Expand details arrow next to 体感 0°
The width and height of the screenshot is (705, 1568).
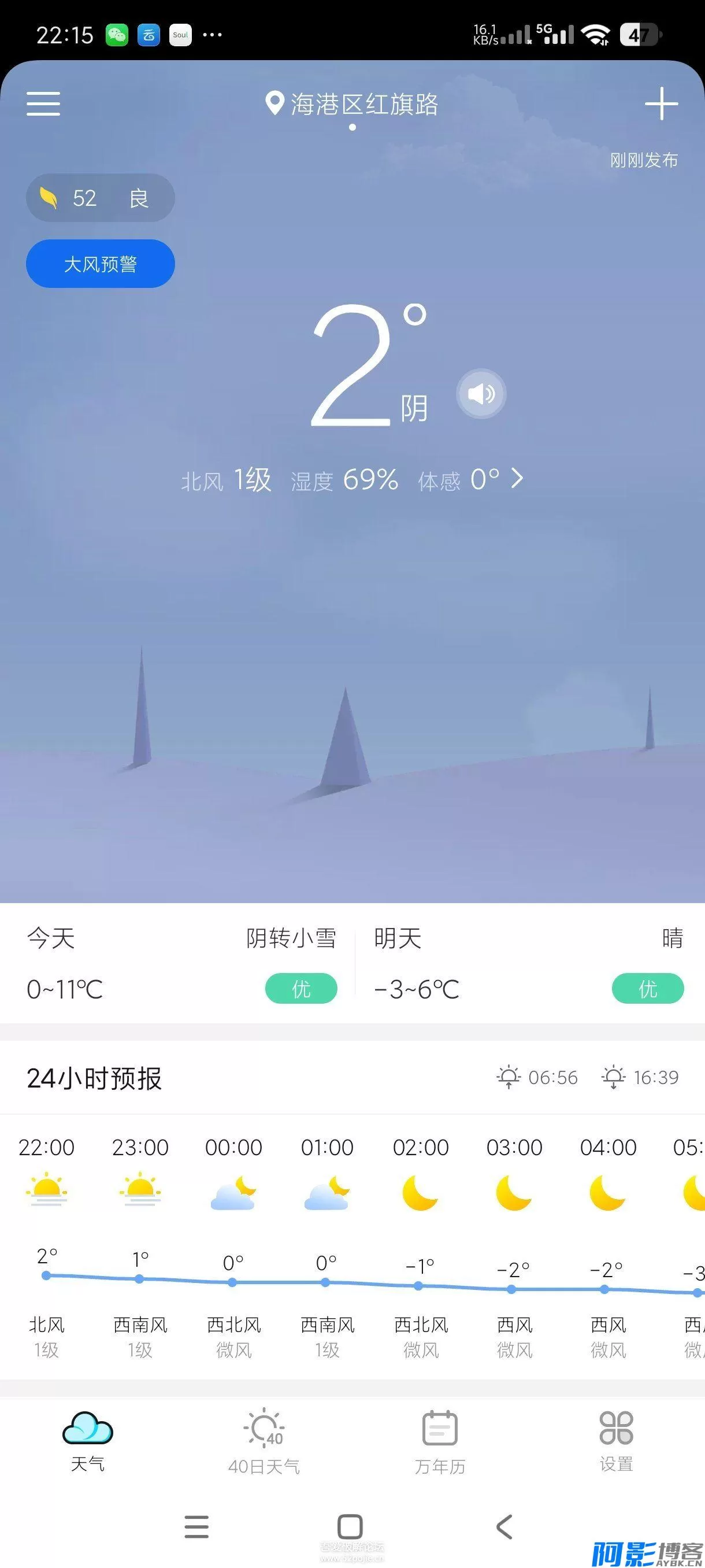tap(517, 478)
